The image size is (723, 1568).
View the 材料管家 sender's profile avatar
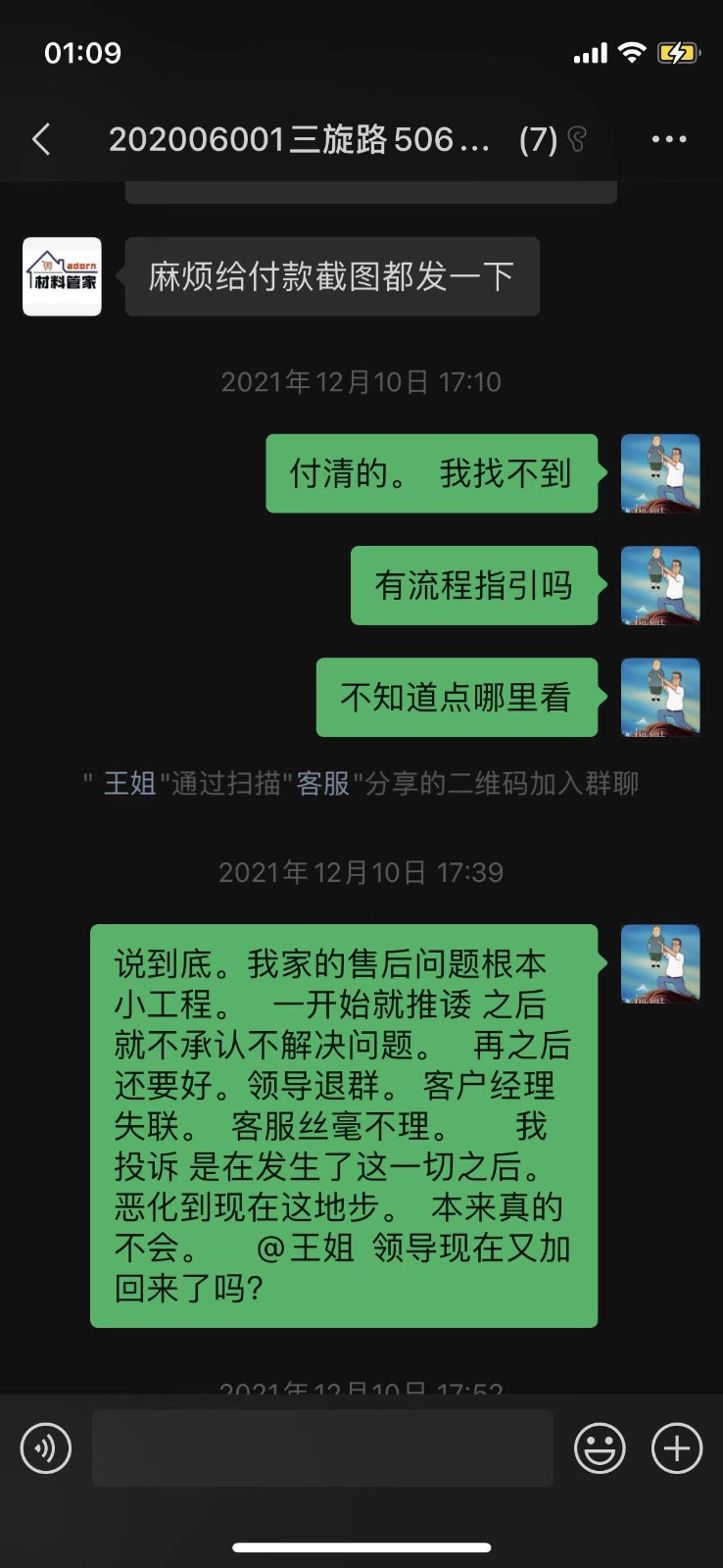(x=62, y=276)
